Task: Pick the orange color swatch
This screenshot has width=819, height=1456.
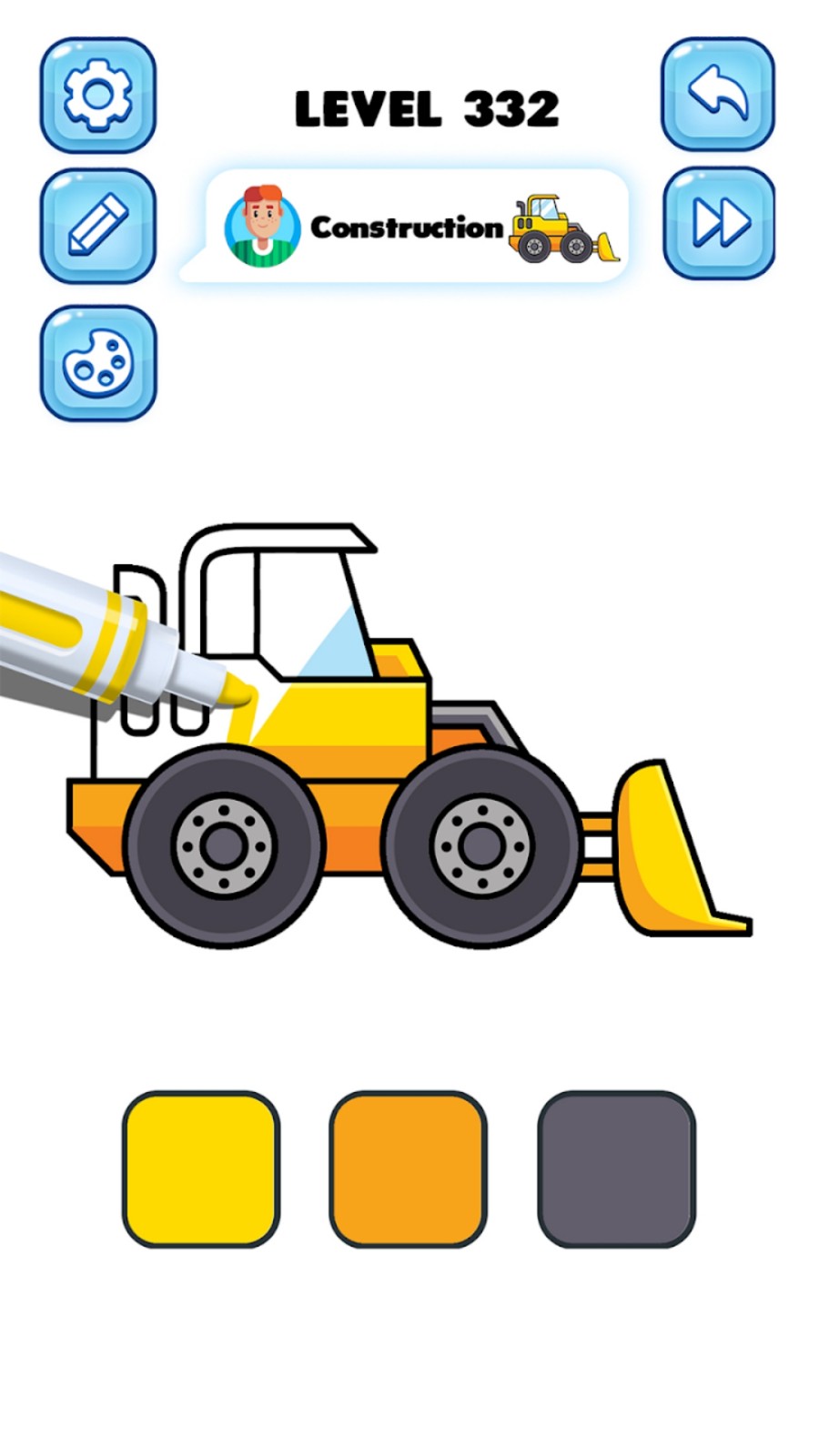Action: point(408,1169)
